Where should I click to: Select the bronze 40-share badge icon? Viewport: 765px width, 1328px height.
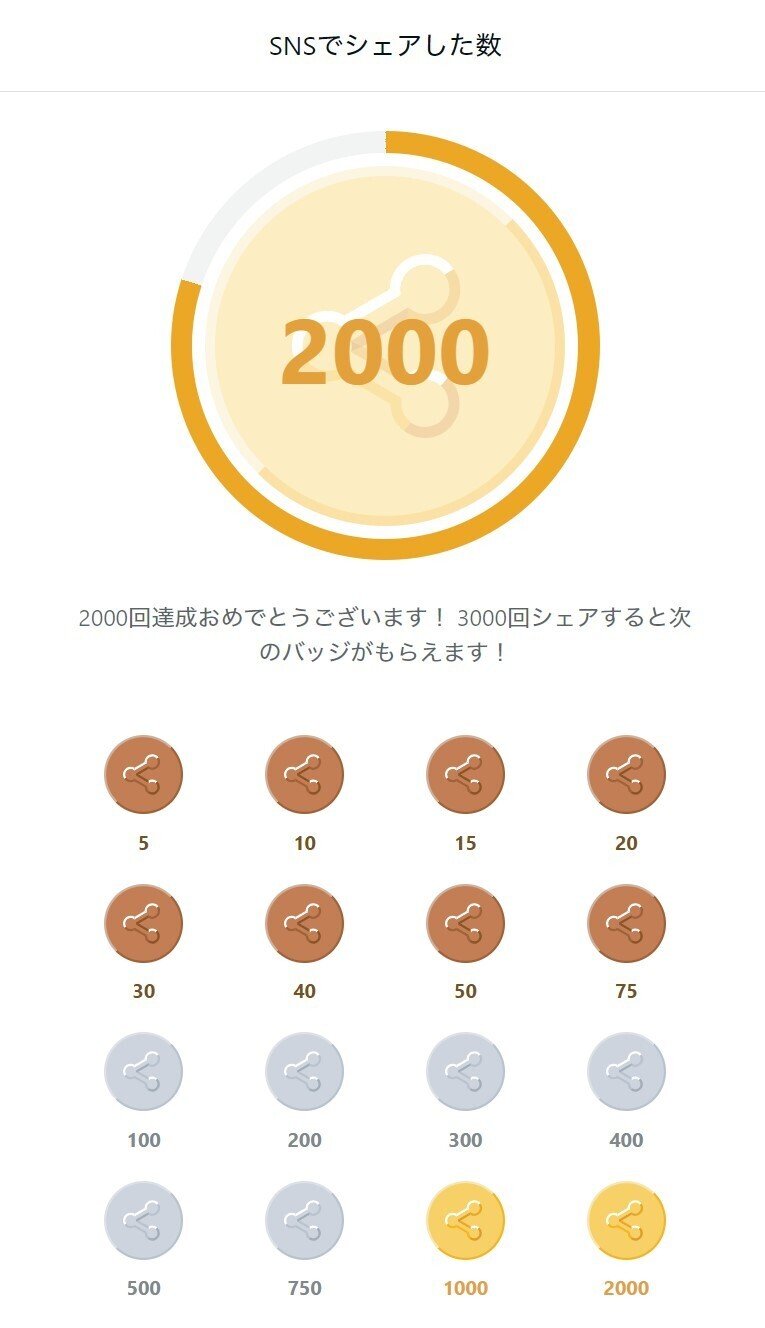[x=304, y=923]
